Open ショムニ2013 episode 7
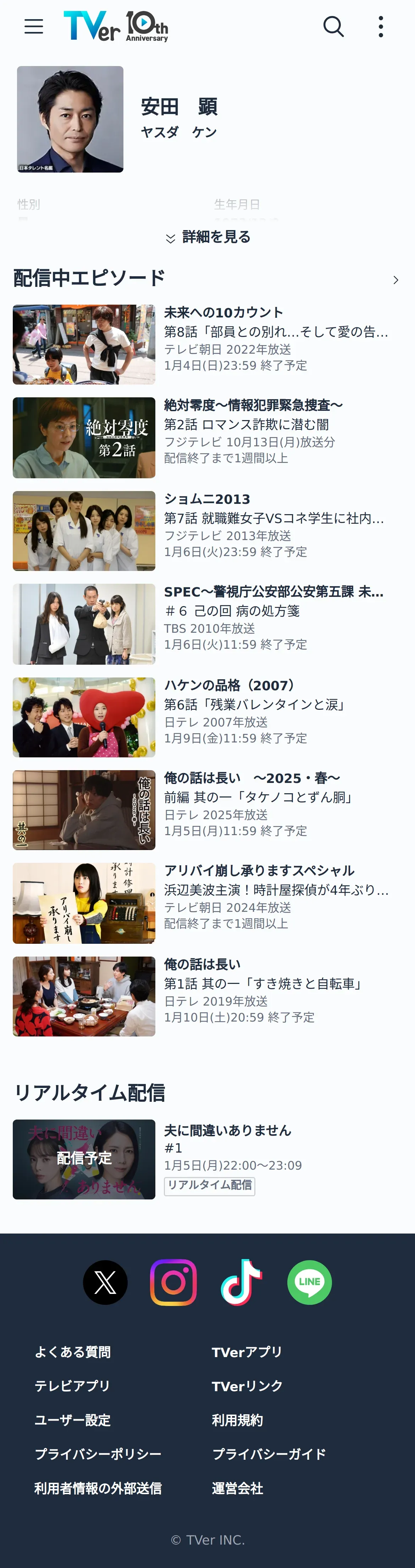The height and width of the screenshot is (1568, 415). 207,530
